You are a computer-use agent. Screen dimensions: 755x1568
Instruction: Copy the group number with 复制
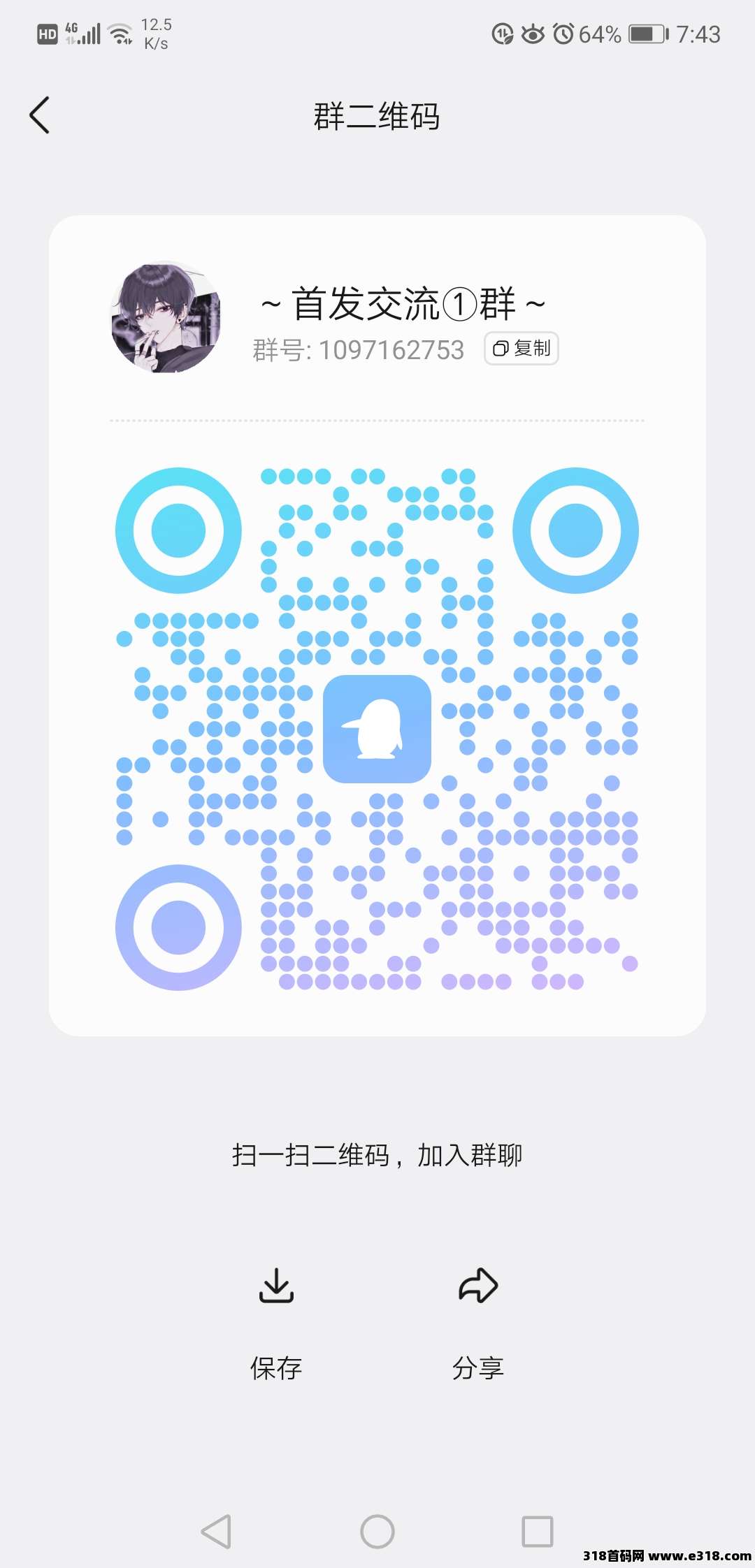522,348
